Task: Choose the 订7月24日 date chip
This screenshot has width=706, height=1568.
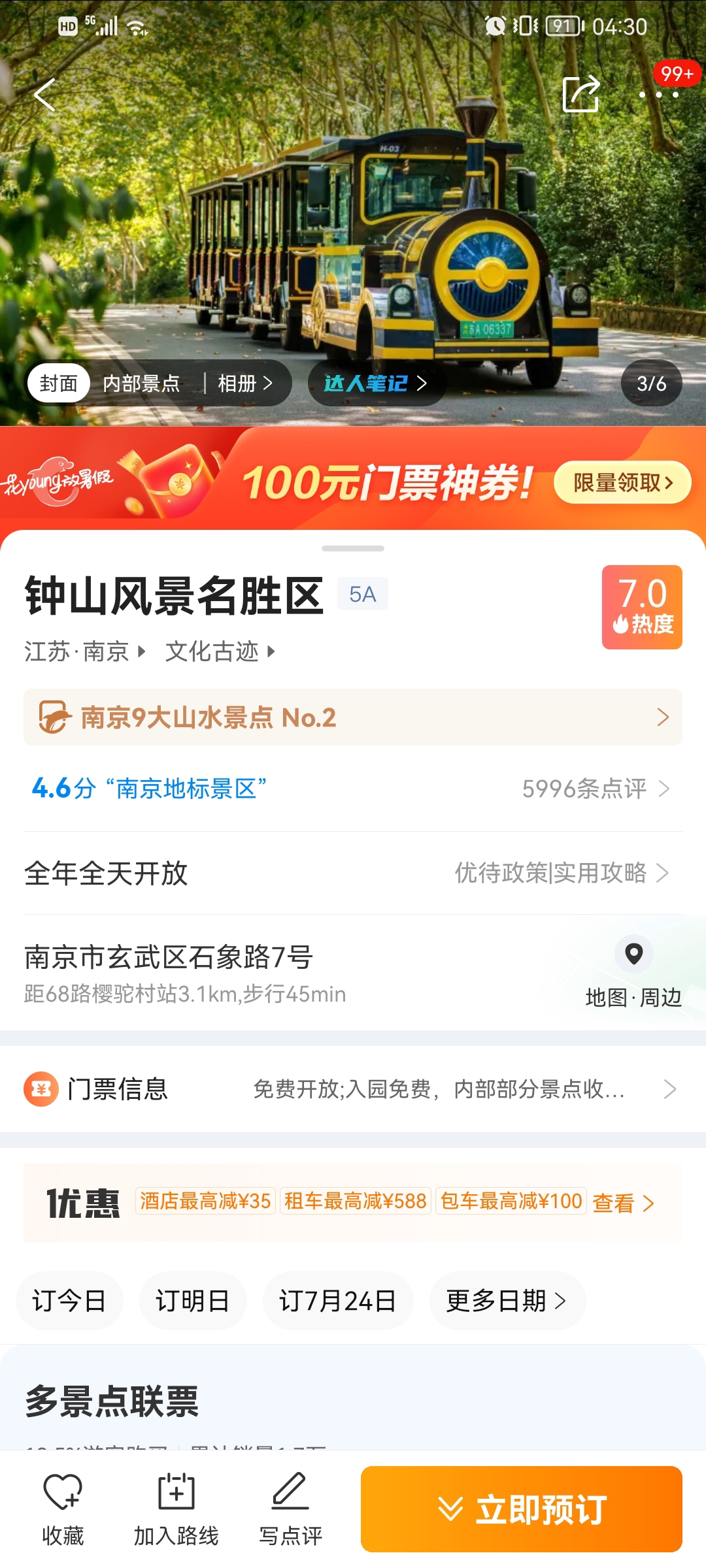Action: point(337,1301)
